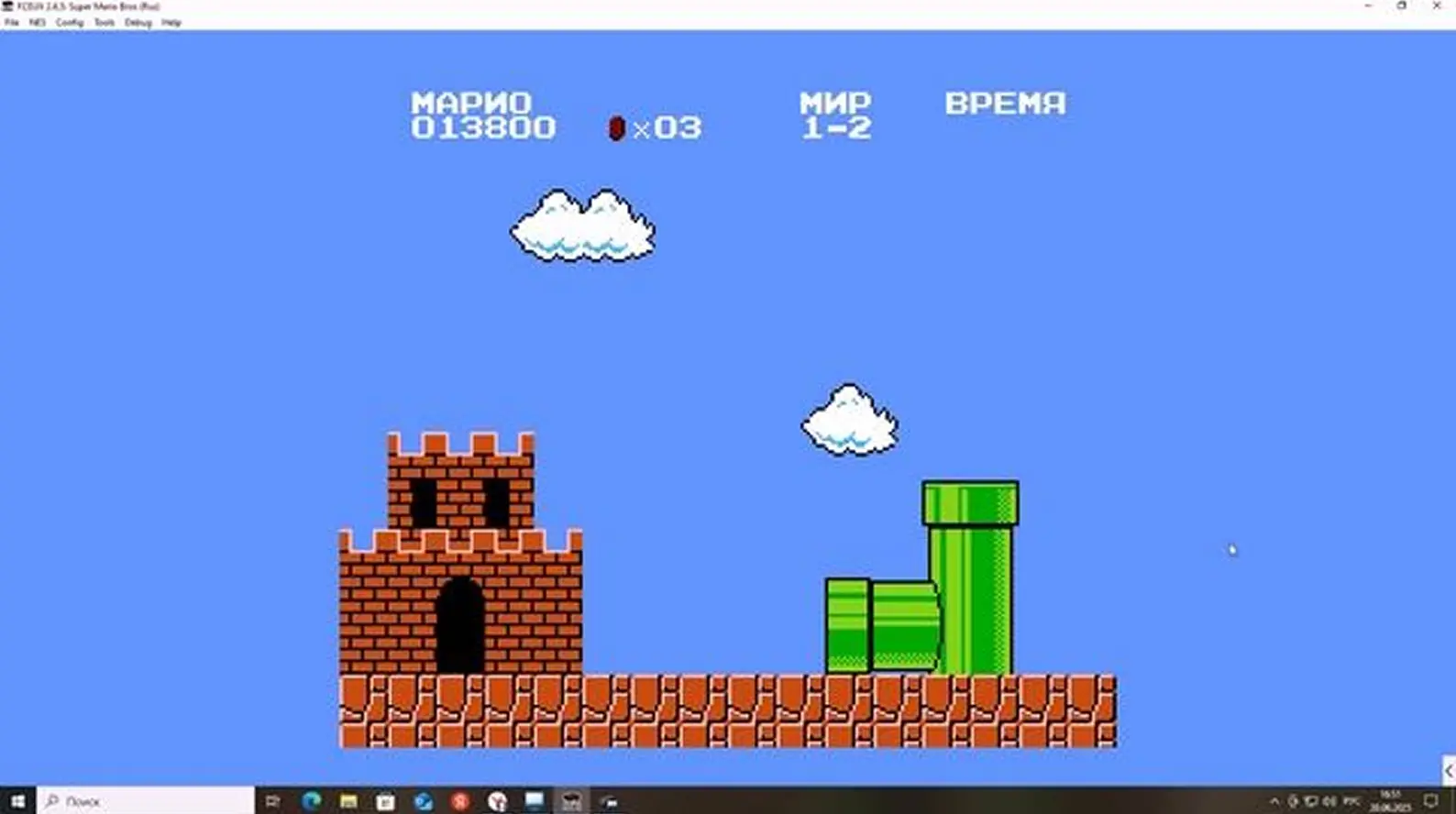The width and height of the screenshot is (1456, 814).
Task: Open the volume control in the tray
Action: [x=1329, y=801]
